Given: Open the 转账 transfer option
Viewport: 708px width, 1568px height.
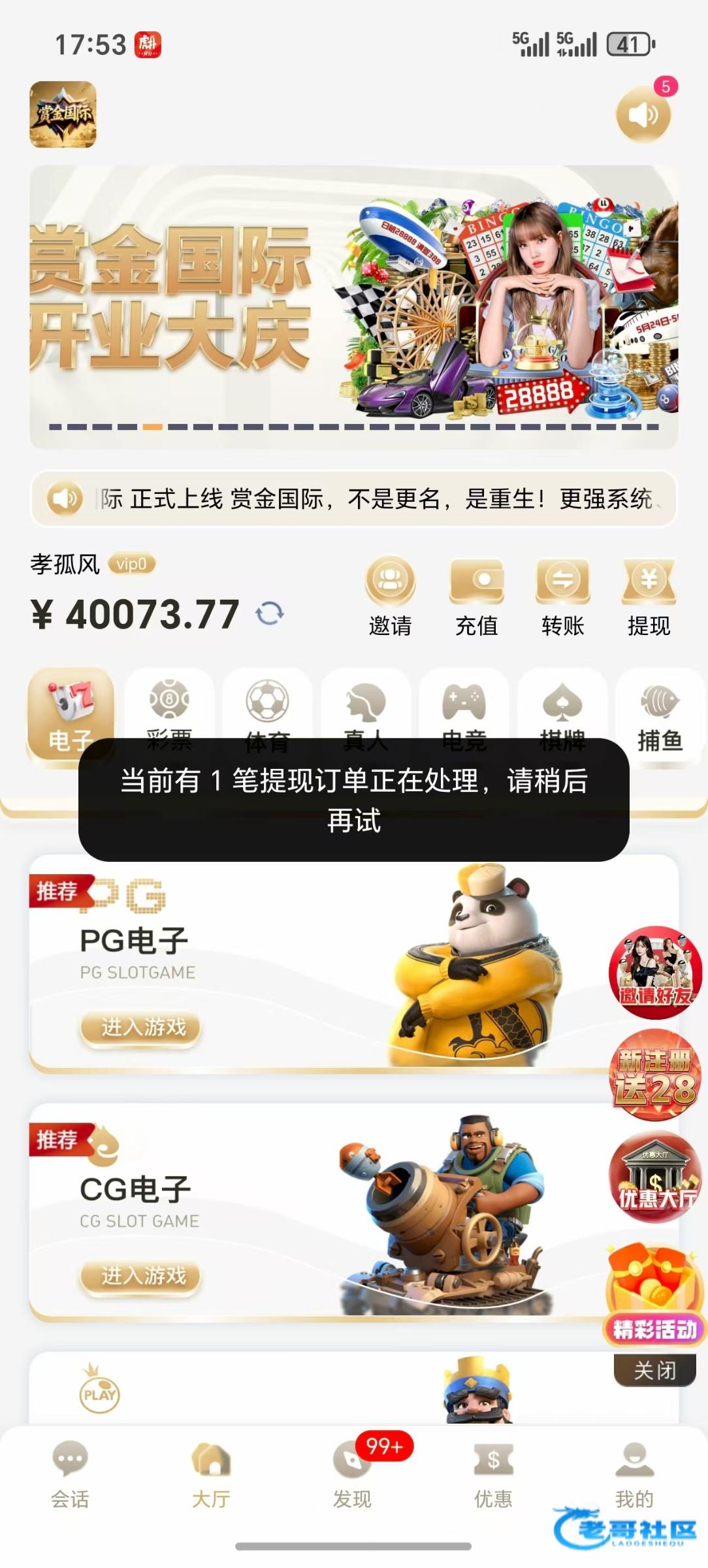Looking at the screenshot, I should coord(562,596).
